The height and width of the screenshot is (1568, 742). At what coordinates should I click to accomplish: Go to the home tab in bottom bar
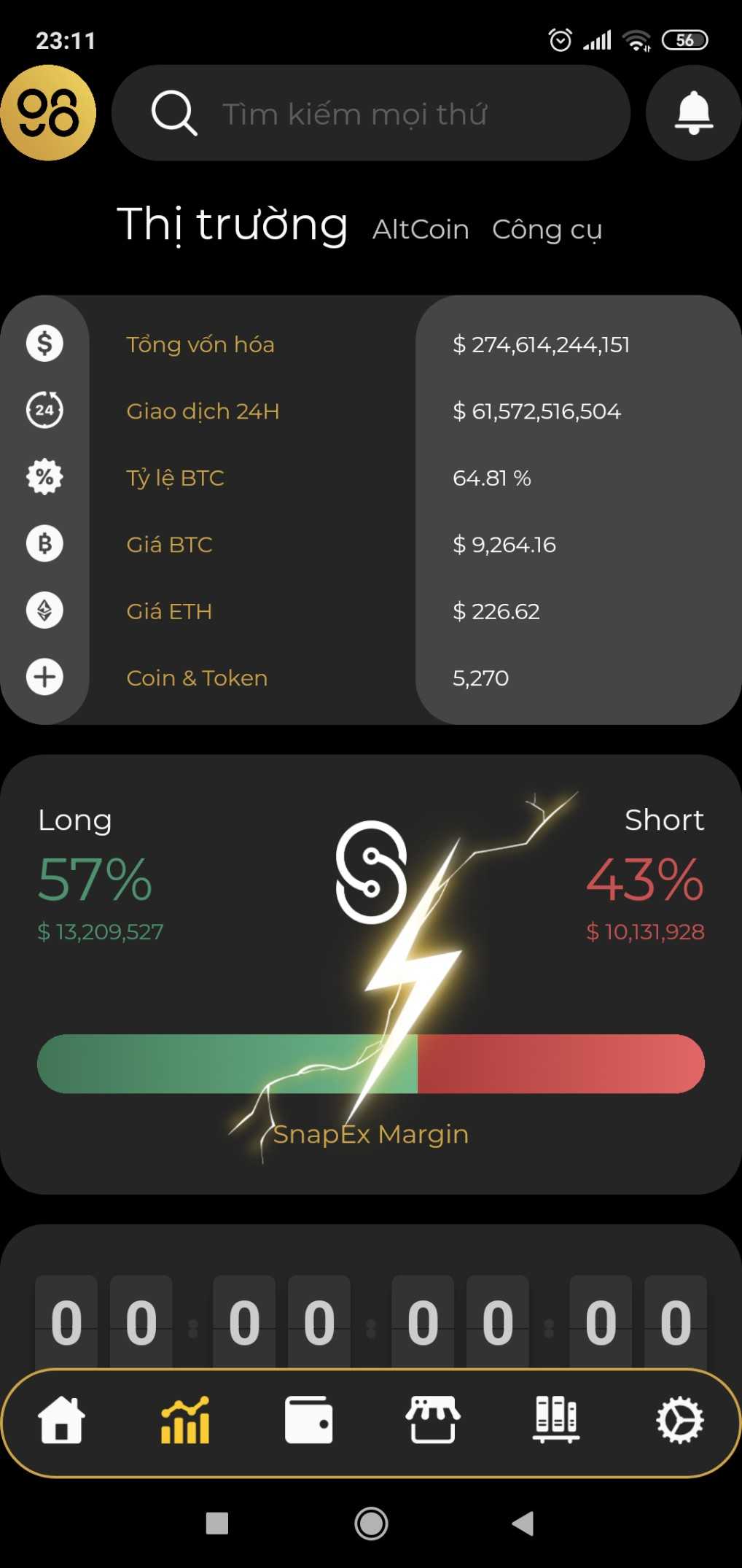tap(62, 1421)
